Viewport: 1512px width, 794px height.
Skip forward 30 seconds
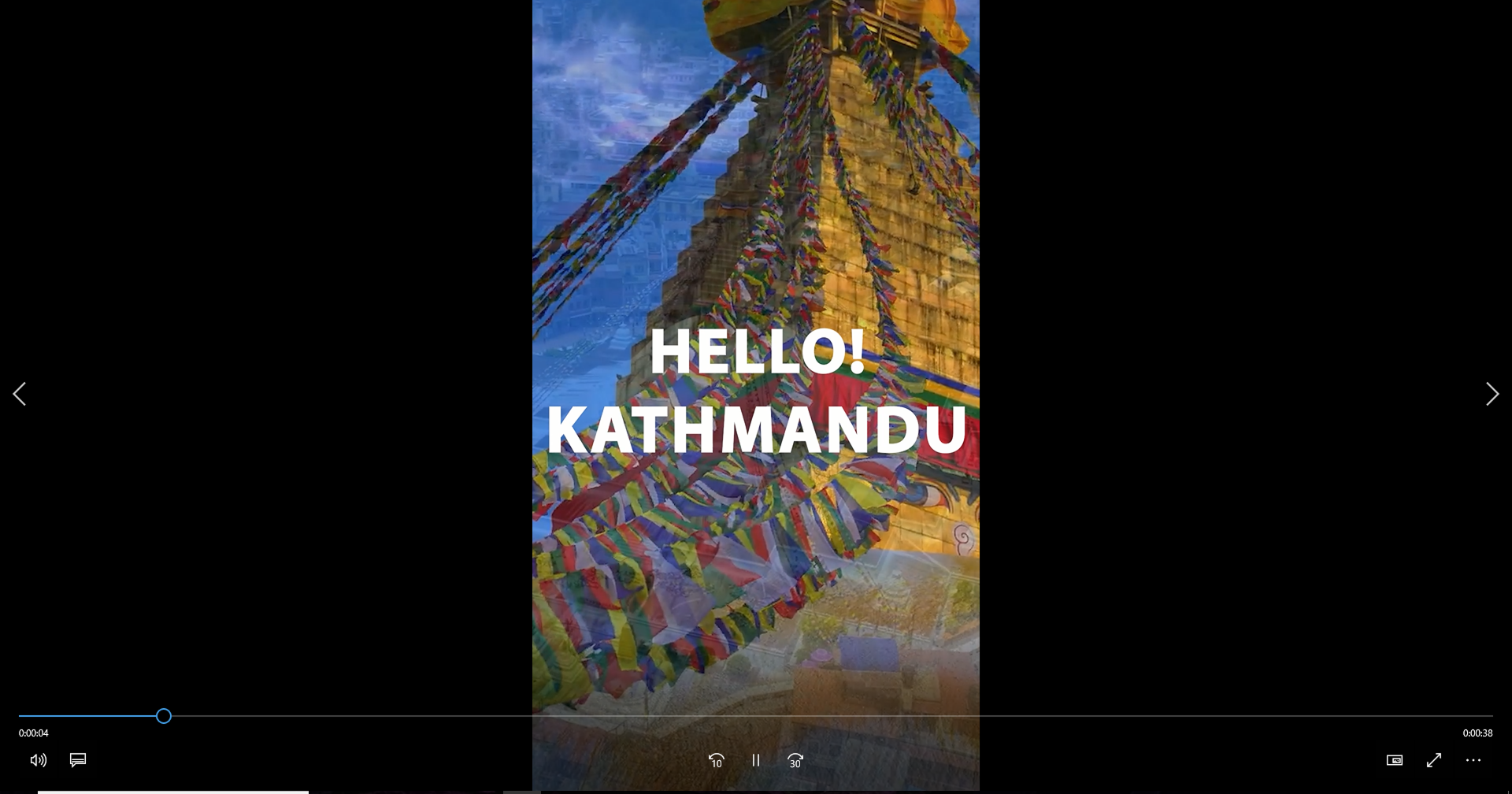pyautogui.click(x=795, y=760)
